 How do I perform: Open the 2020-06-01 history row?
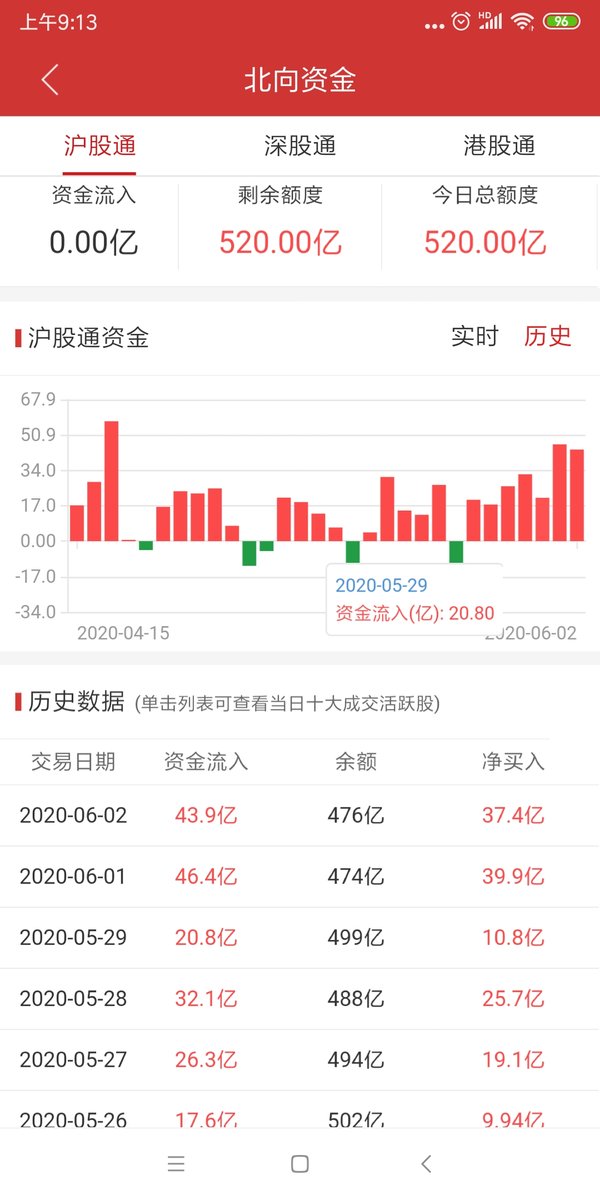(300, 877)
